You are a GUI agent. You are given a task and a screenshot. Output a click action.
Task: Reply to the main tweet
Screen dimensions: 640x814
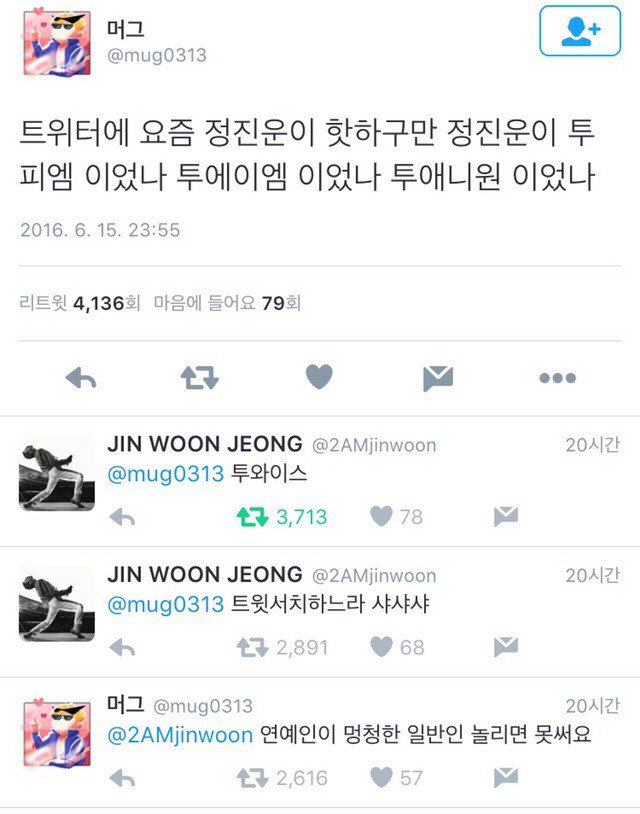coord(80,378)
